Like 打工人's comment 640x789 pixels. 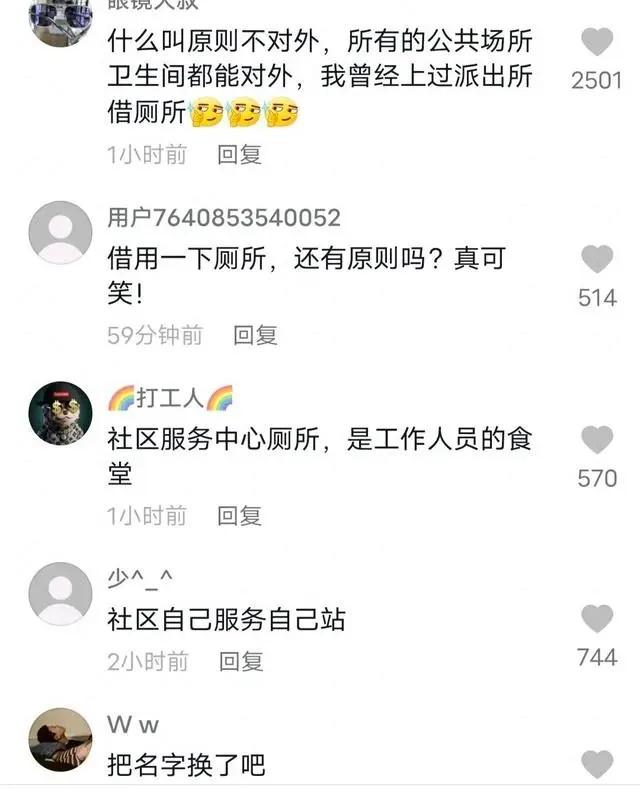(x=597, y=440)
